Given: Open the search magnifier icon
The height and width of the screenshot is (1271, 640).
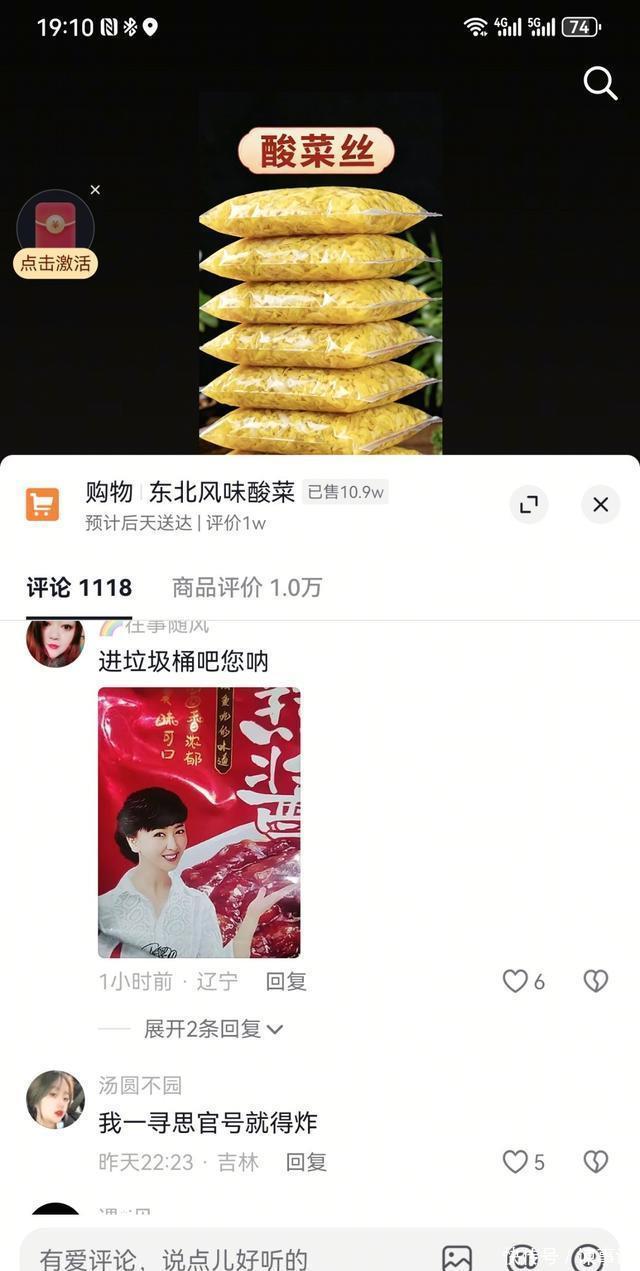Looking at the screenshot, I should click(600, 84).
